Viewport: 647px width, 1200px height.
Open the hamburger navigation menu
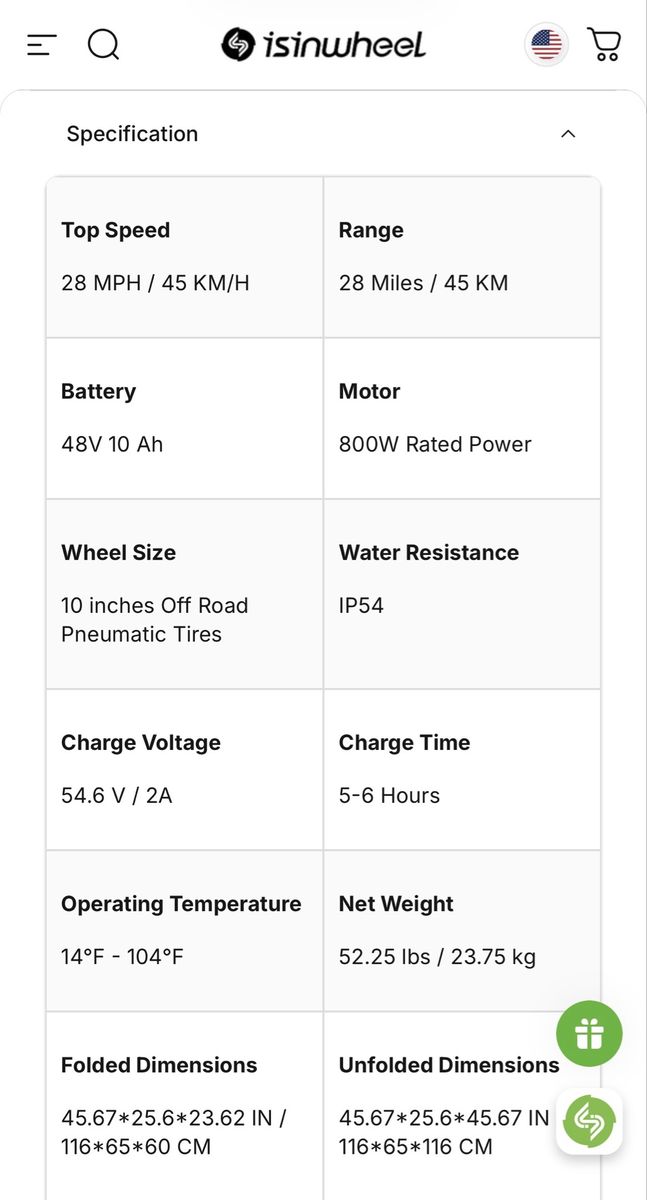point(42,45)
